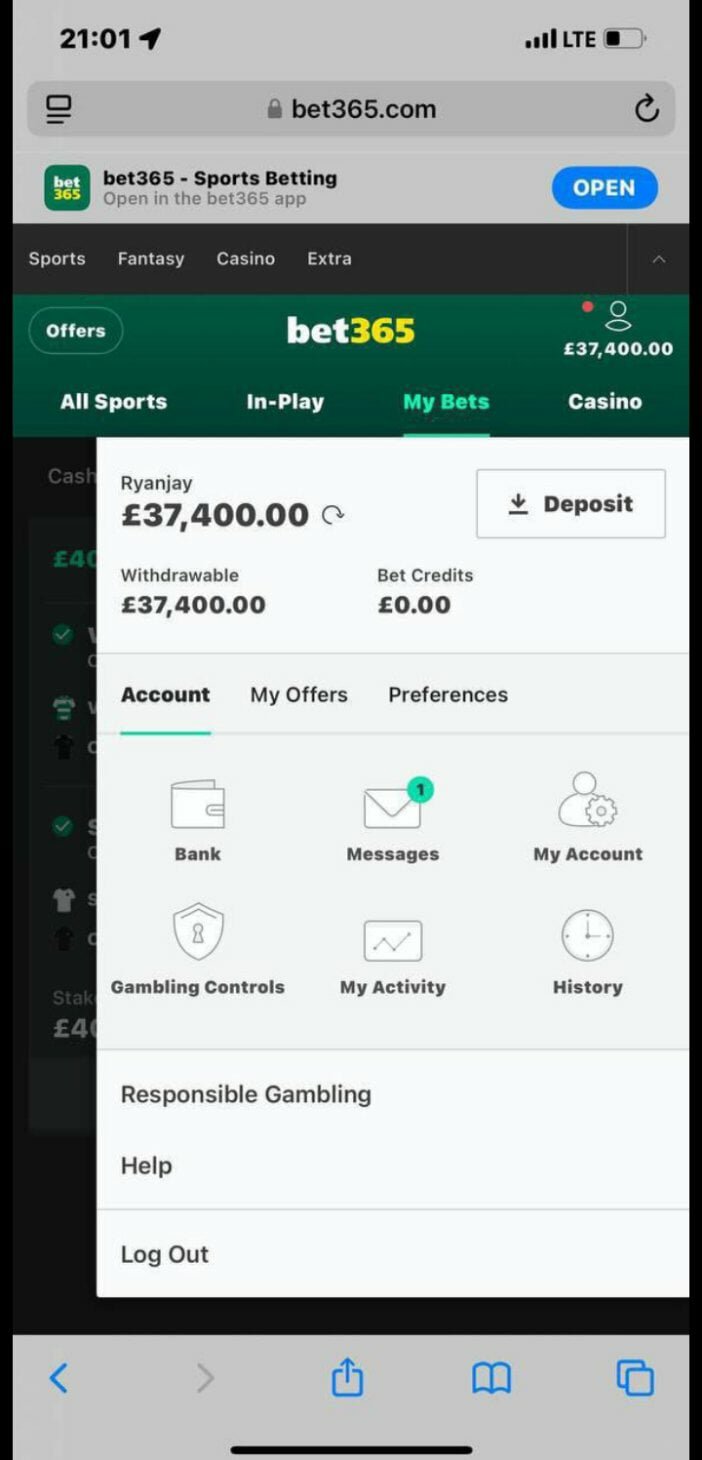This screenshot has width=702, height=1460.
Task: Open the Help page
Action: pos(146,1166)
